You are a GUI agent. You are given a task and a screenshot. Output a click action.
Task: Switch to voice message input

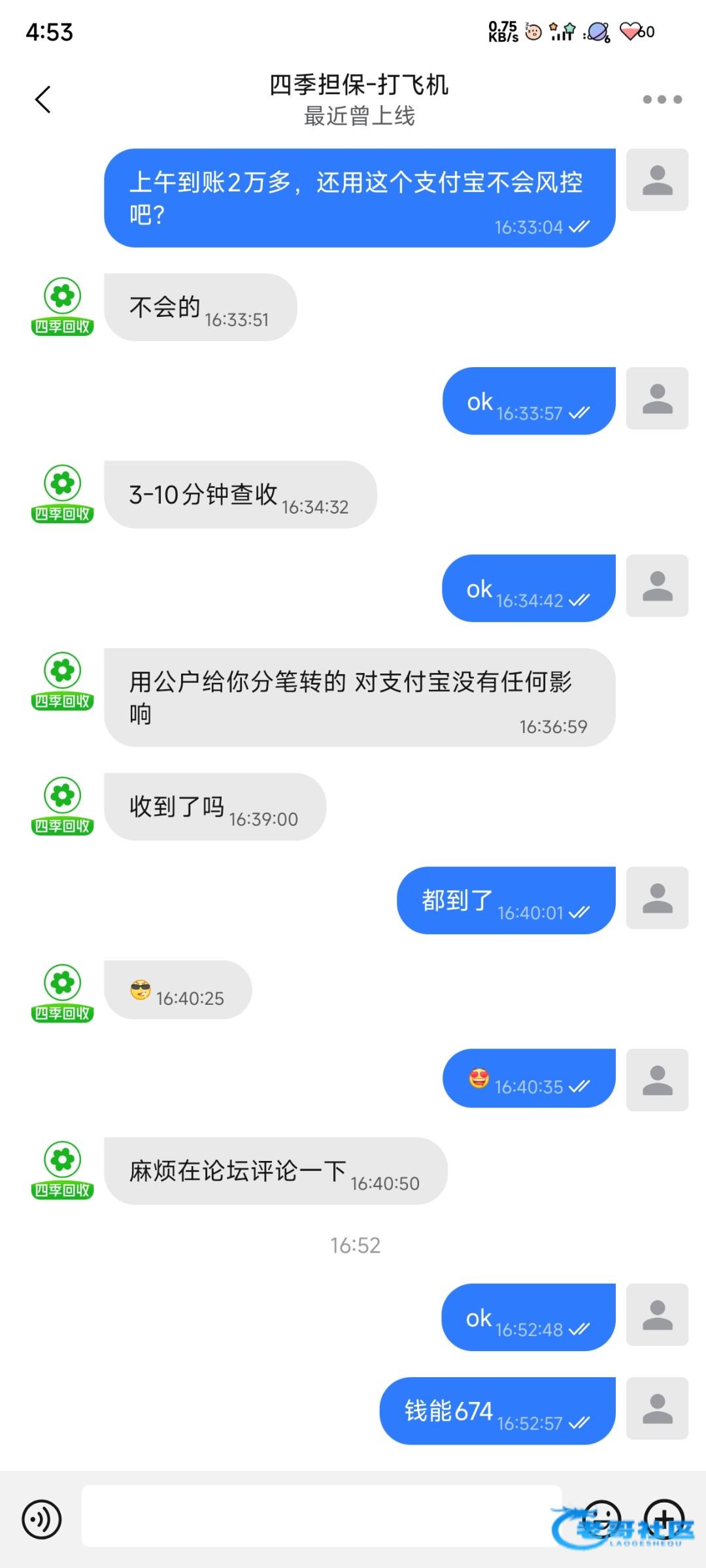(x=42, y=1520)
